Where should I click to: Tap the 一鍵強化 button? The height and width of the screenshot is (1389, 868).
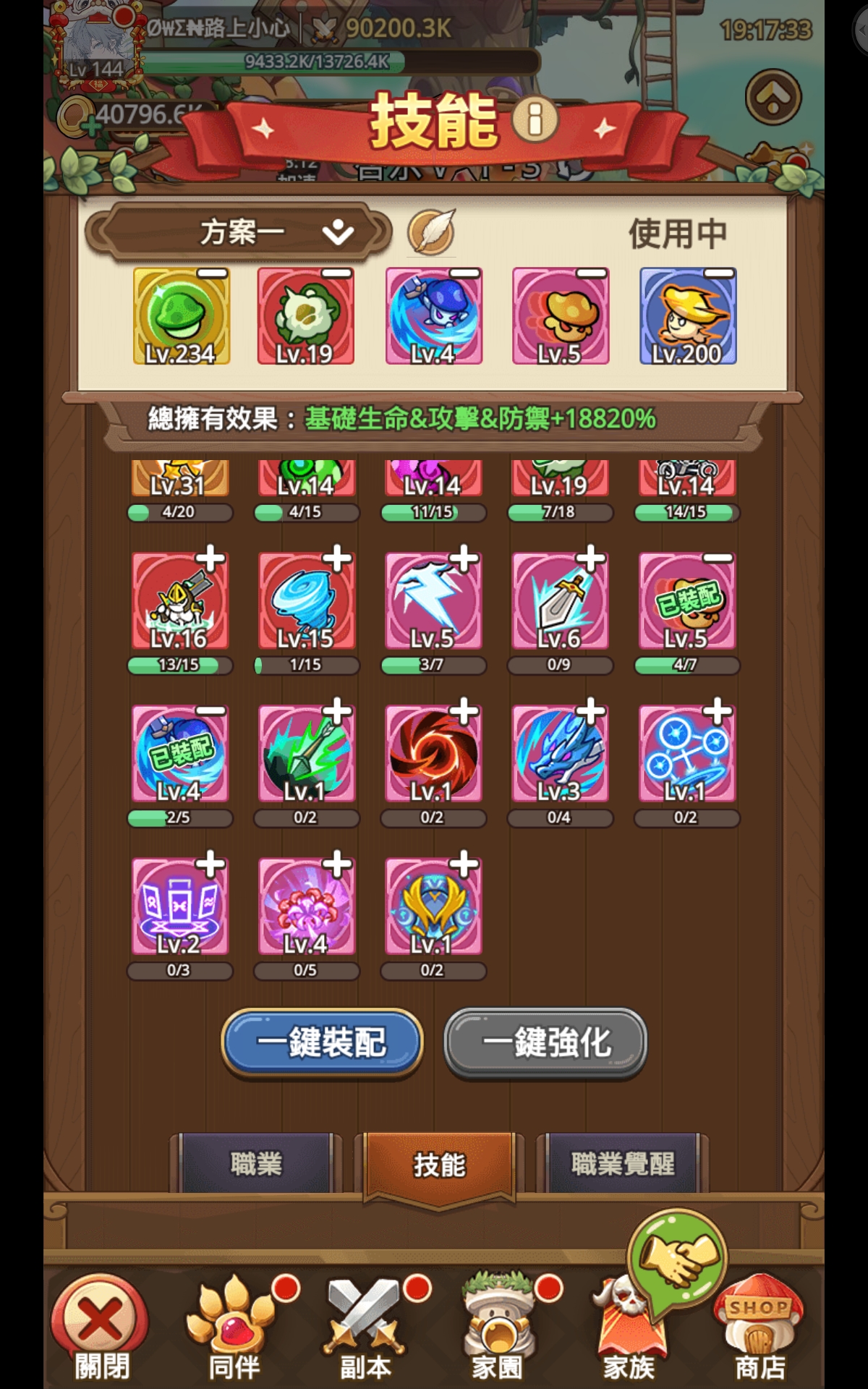point(545,1042)
